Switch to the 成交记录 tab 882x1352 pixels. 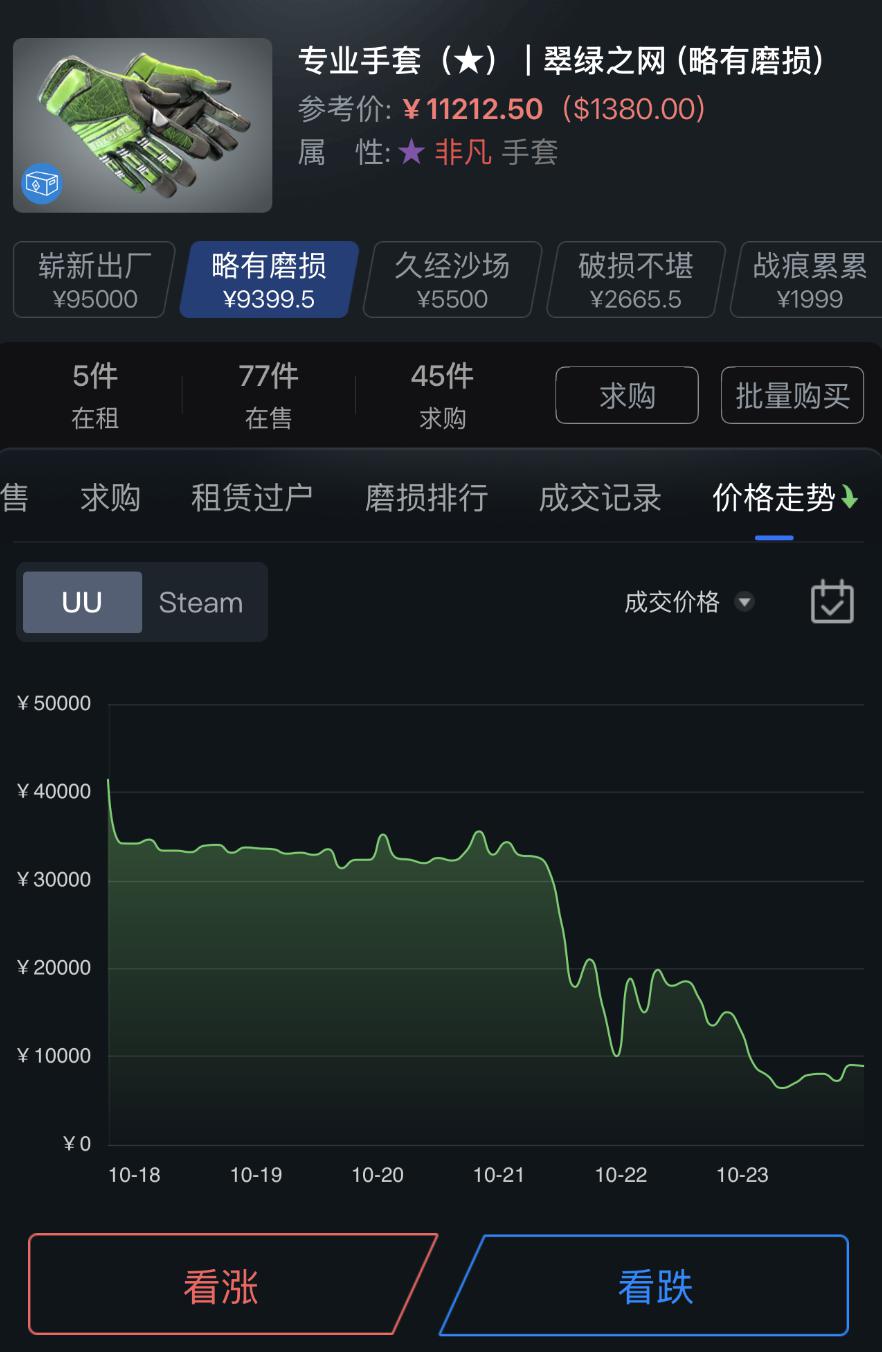tap(599, 497)
